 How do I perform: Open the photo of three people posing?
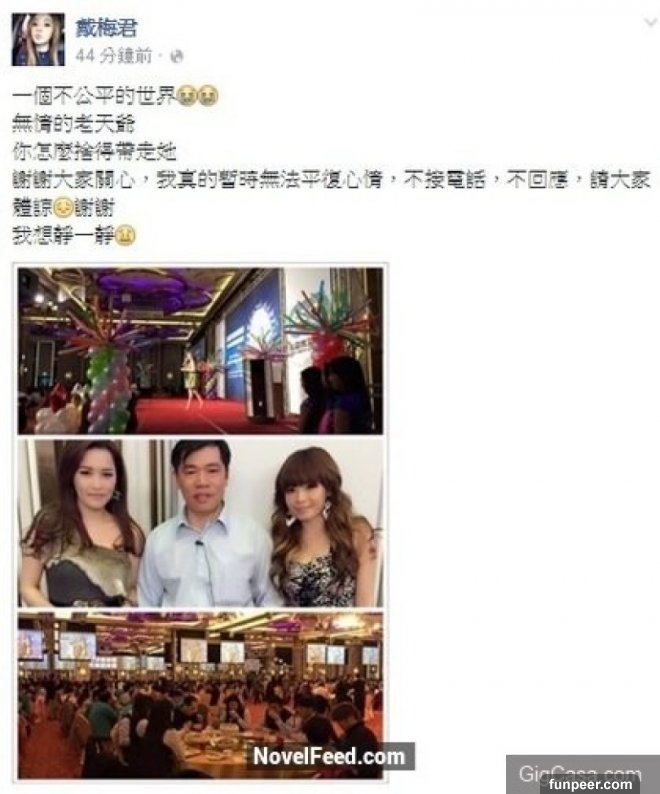point(200,522)
